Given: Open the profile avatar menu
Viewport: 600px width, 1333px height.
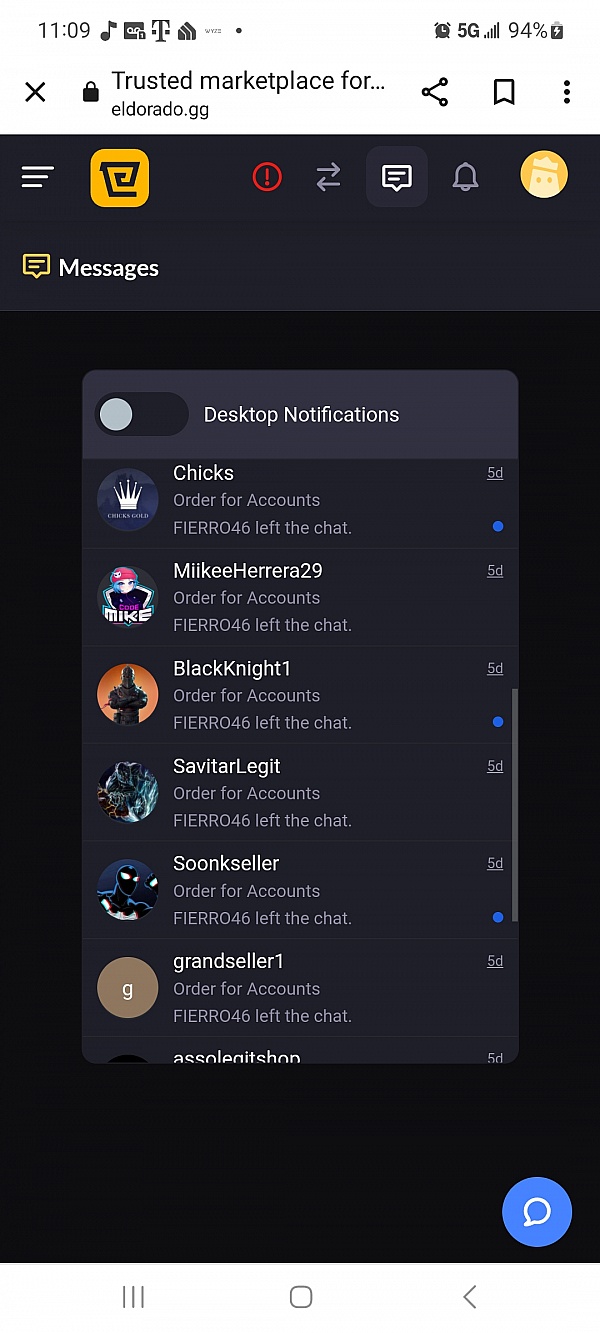Looking at the screenshot, I should pos(544,176).
